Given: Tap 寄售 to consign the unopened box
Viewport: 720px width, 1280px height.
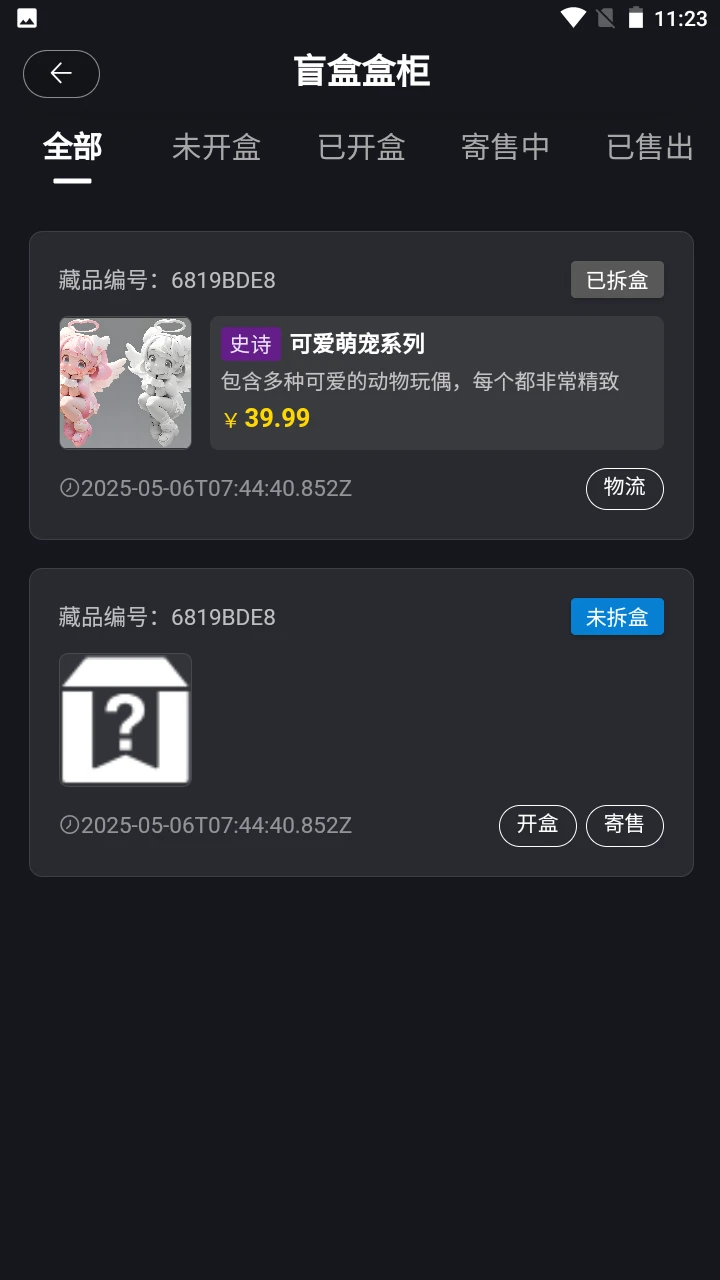Looking at the screenshot, I should pos(624,825).
